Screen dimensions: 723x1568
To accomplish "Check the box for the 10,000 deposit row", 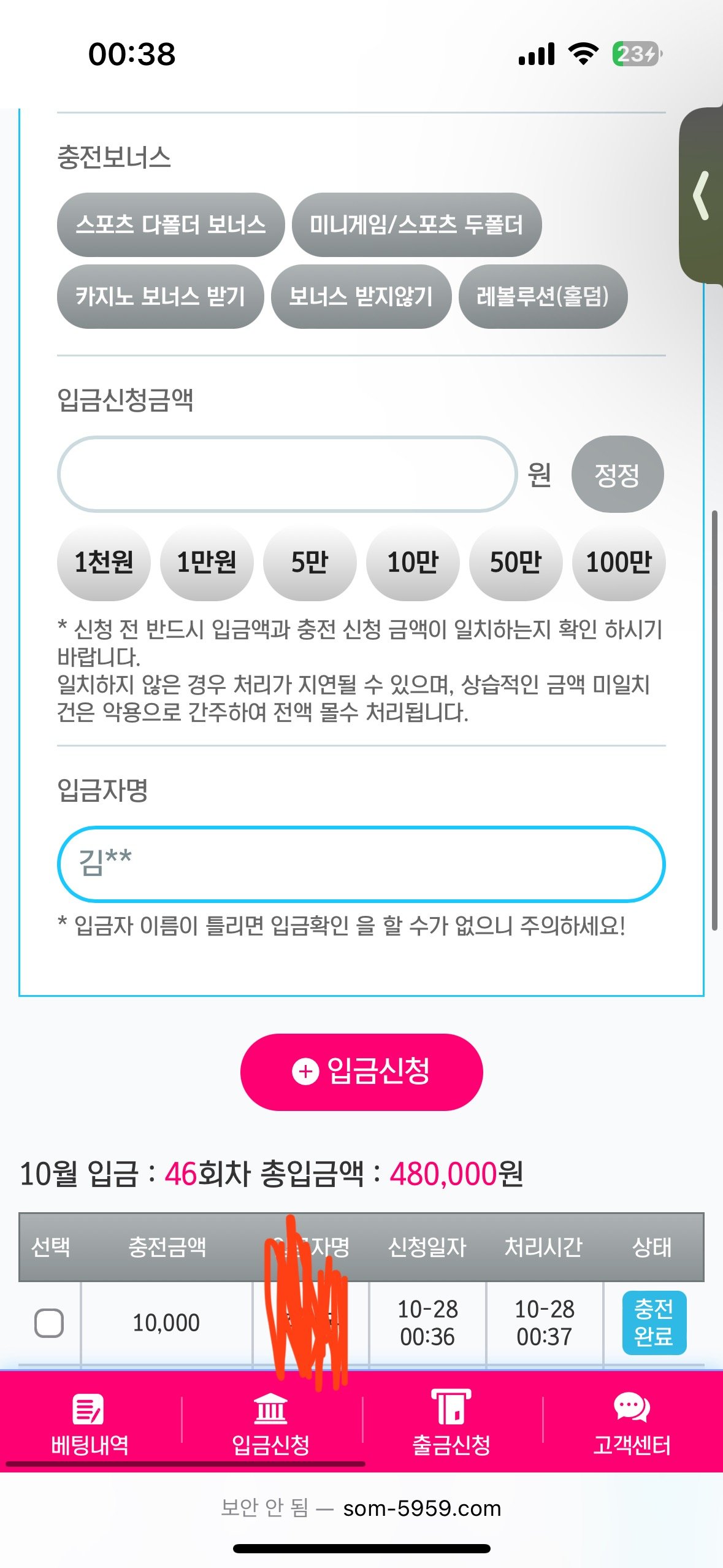I will (x=49, y=1323).
